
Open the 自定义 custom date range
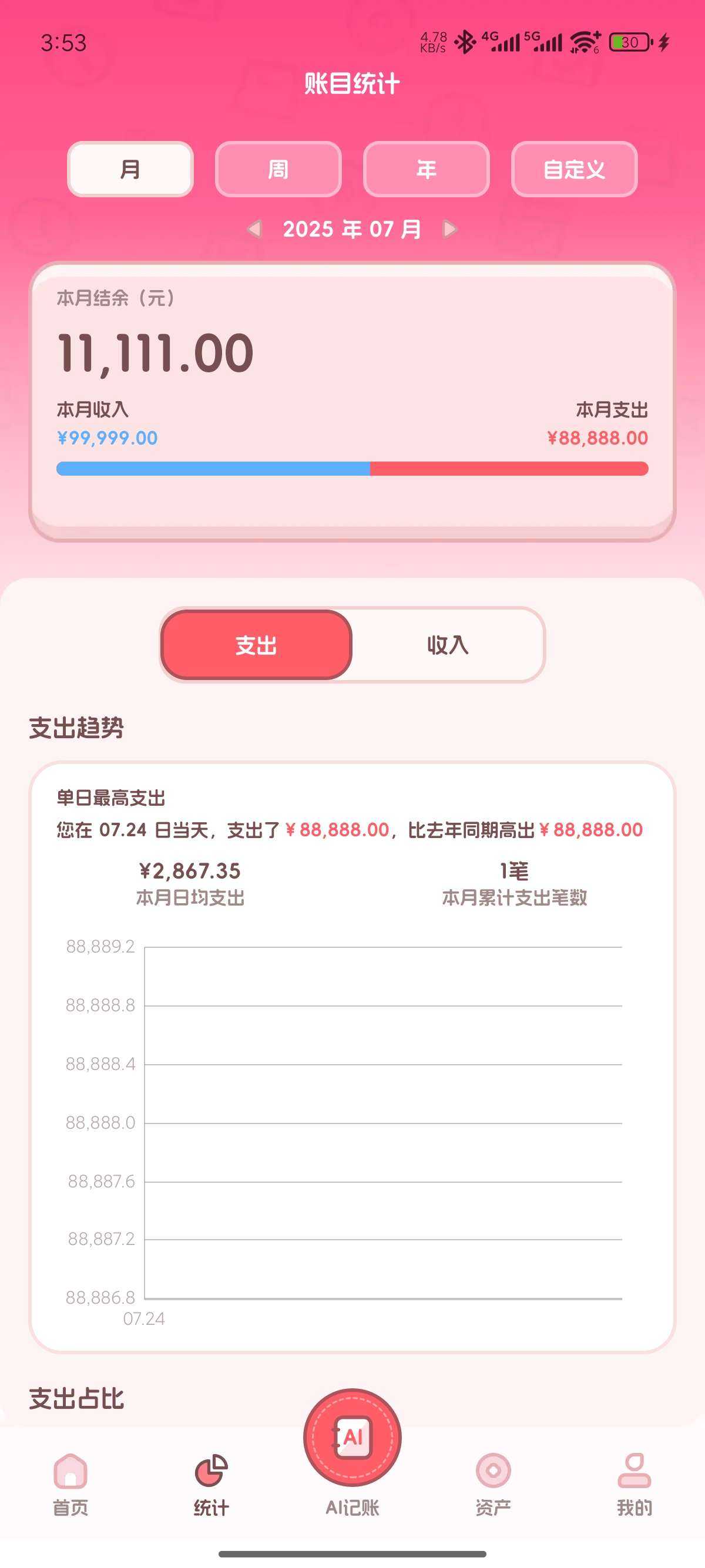coord(574,169)
